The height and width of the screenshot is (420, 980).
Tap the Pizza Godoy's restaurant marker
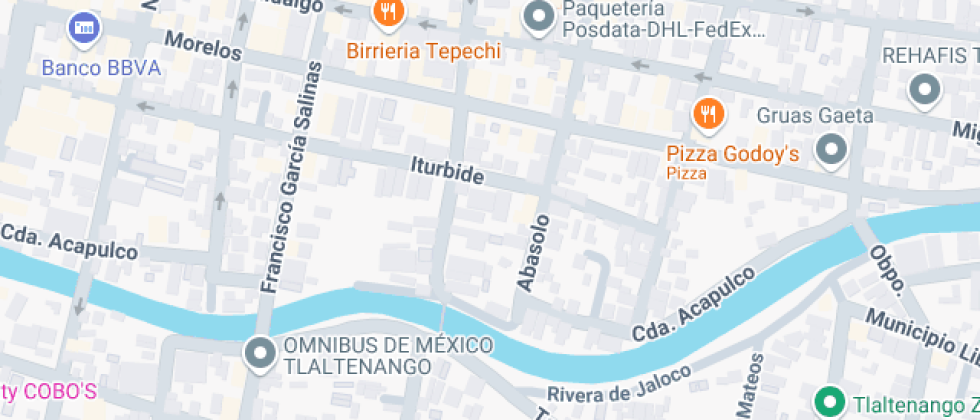(x=709, y=114)
